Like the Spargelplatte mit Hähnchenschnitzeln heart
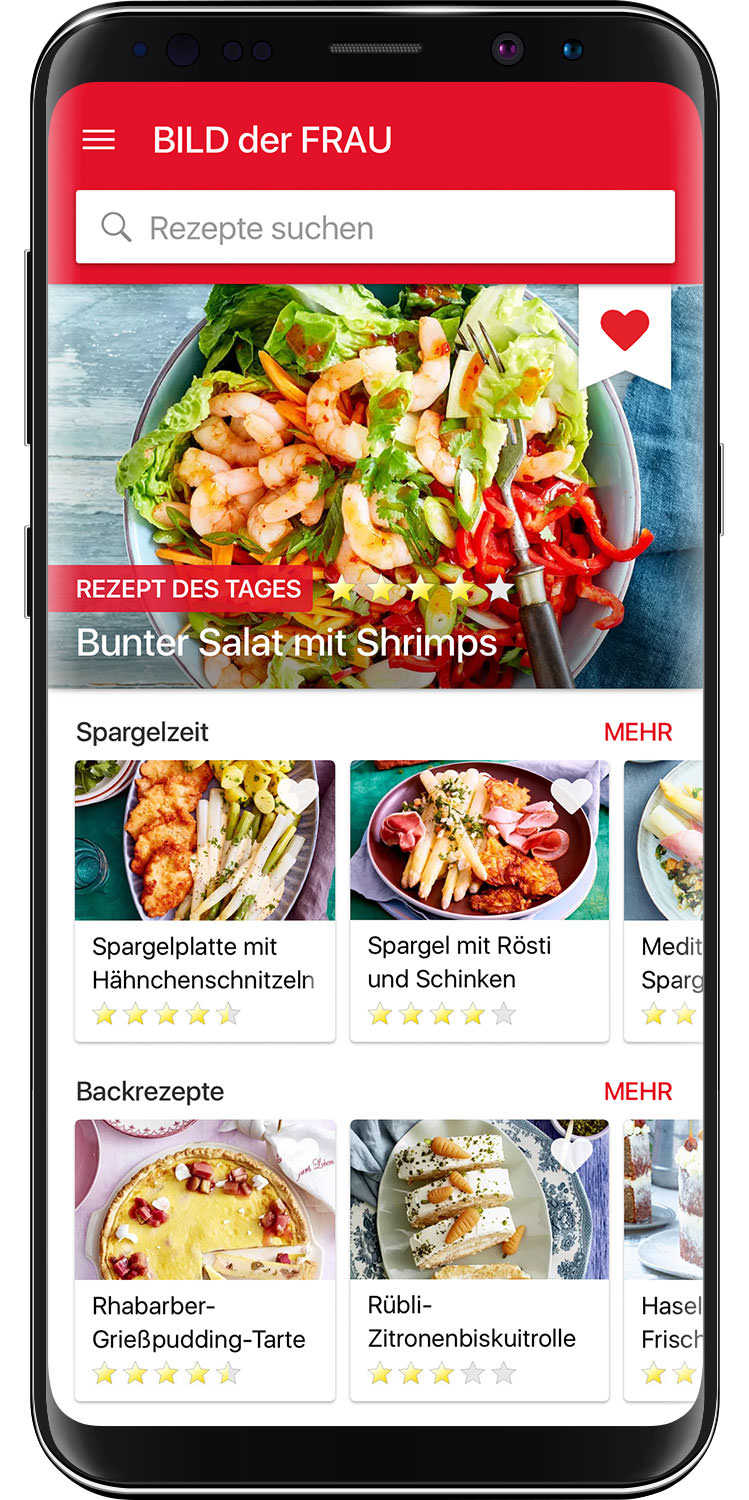The image size is (749, 1500). pyautogui.click(x=297, y=795)
